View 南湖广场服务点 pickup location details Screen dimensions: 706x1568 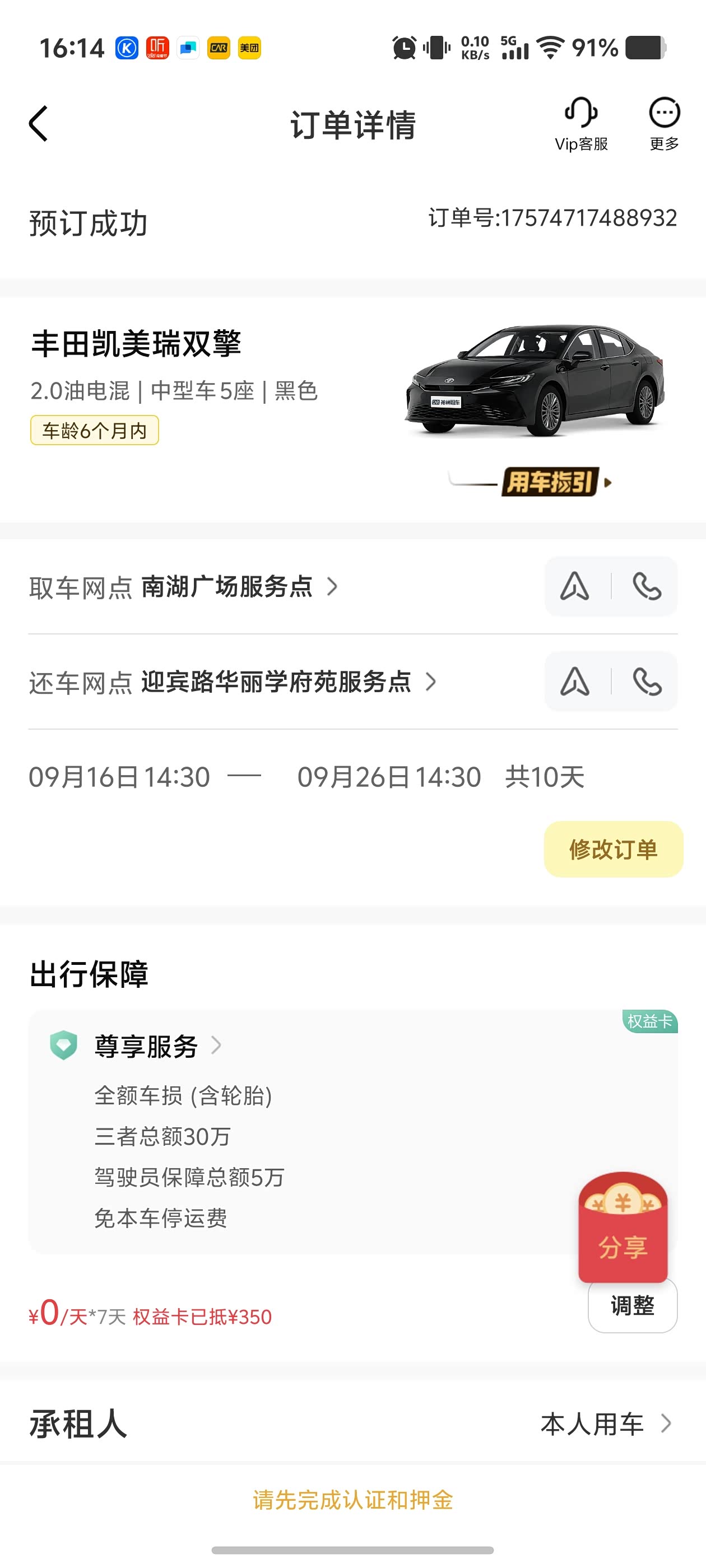click(x=238, y=587)
